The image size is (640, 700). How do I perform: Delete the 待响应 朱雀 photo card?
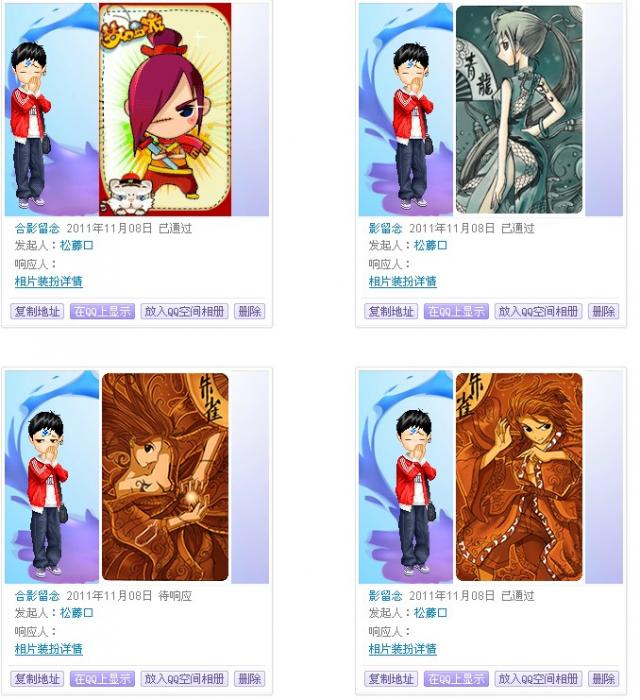coord(250,679)
